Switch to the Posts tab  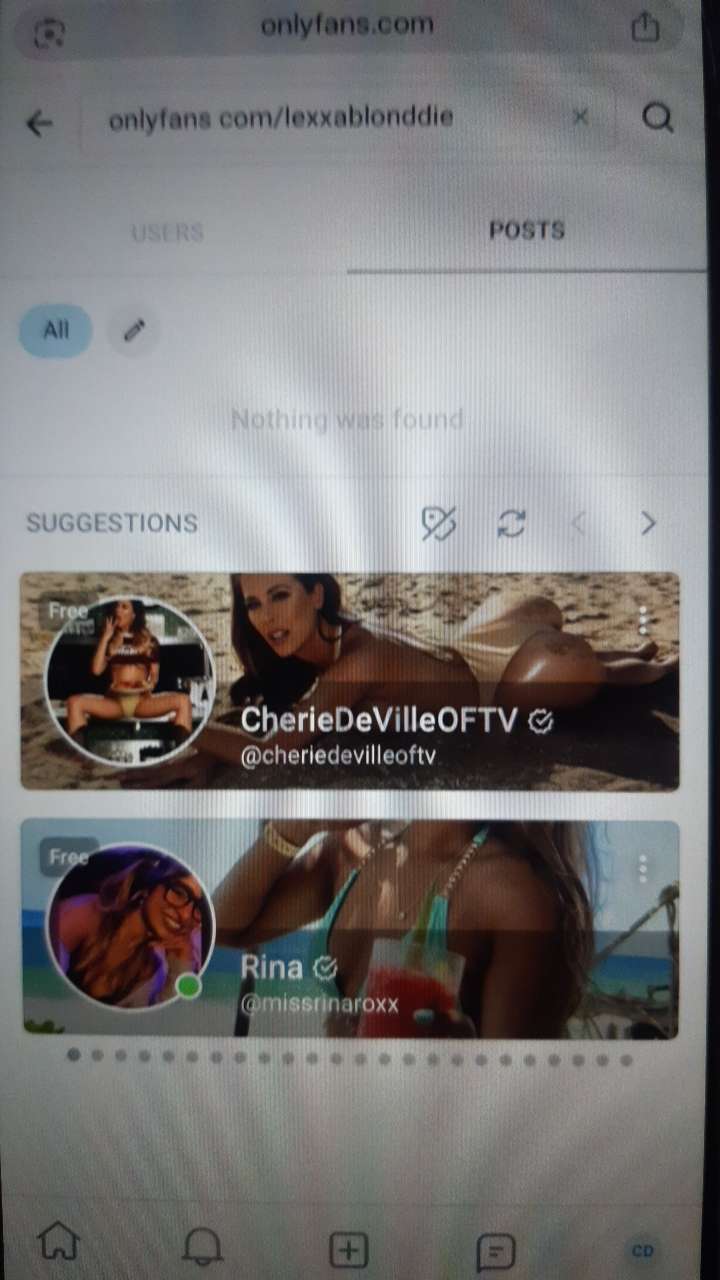coord(527,230)
